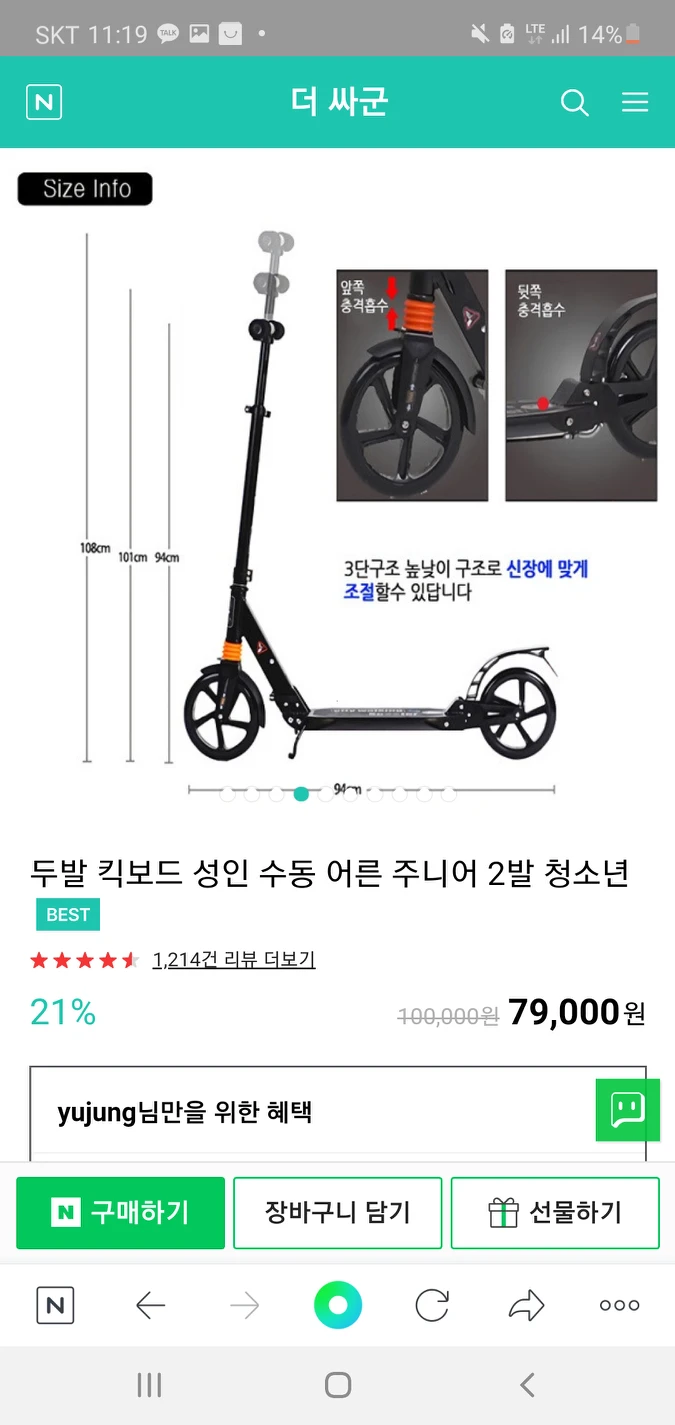Reload the page
Image resolution: width=675 pixels, height=1425 pixels.
click(432, 1305)
